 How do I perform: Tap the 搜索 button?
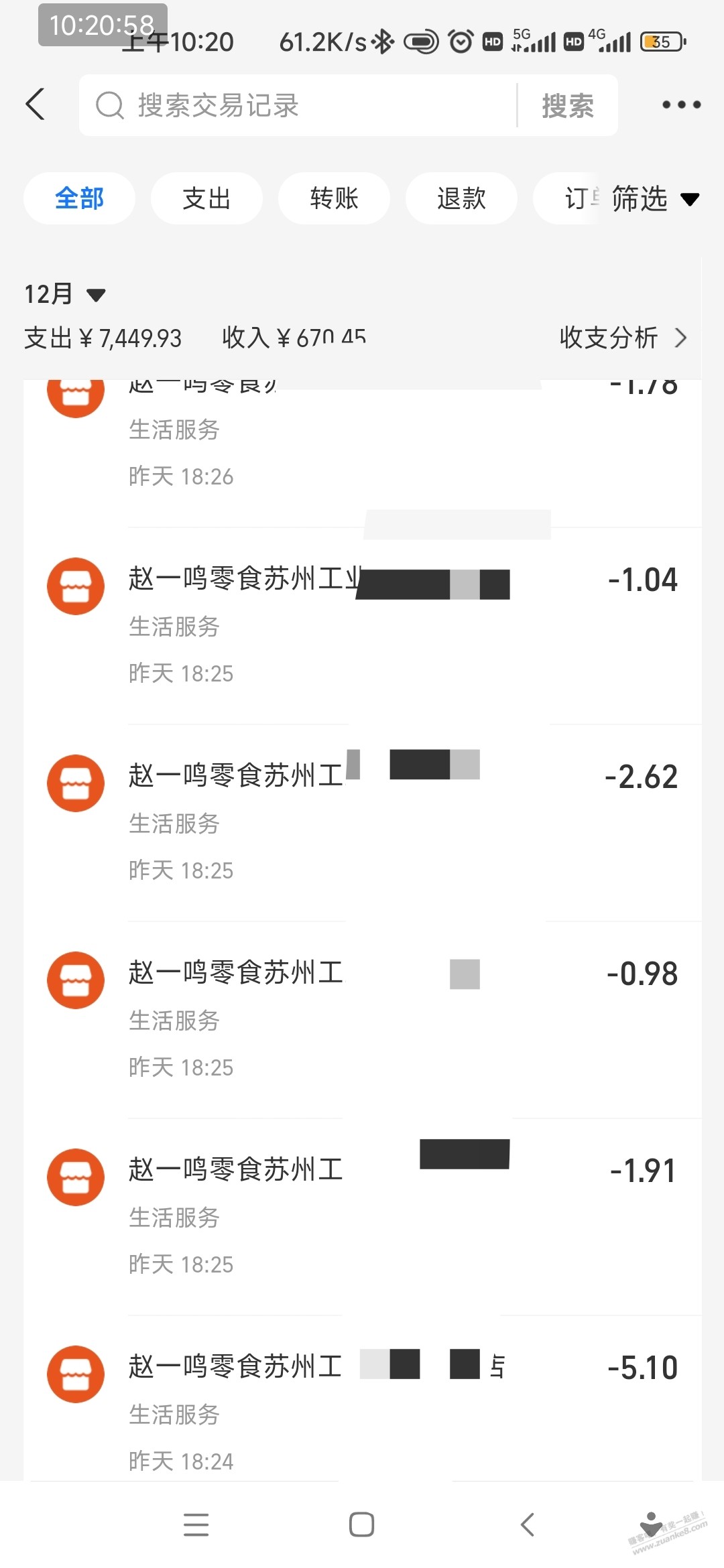click(x=568, y=106)
